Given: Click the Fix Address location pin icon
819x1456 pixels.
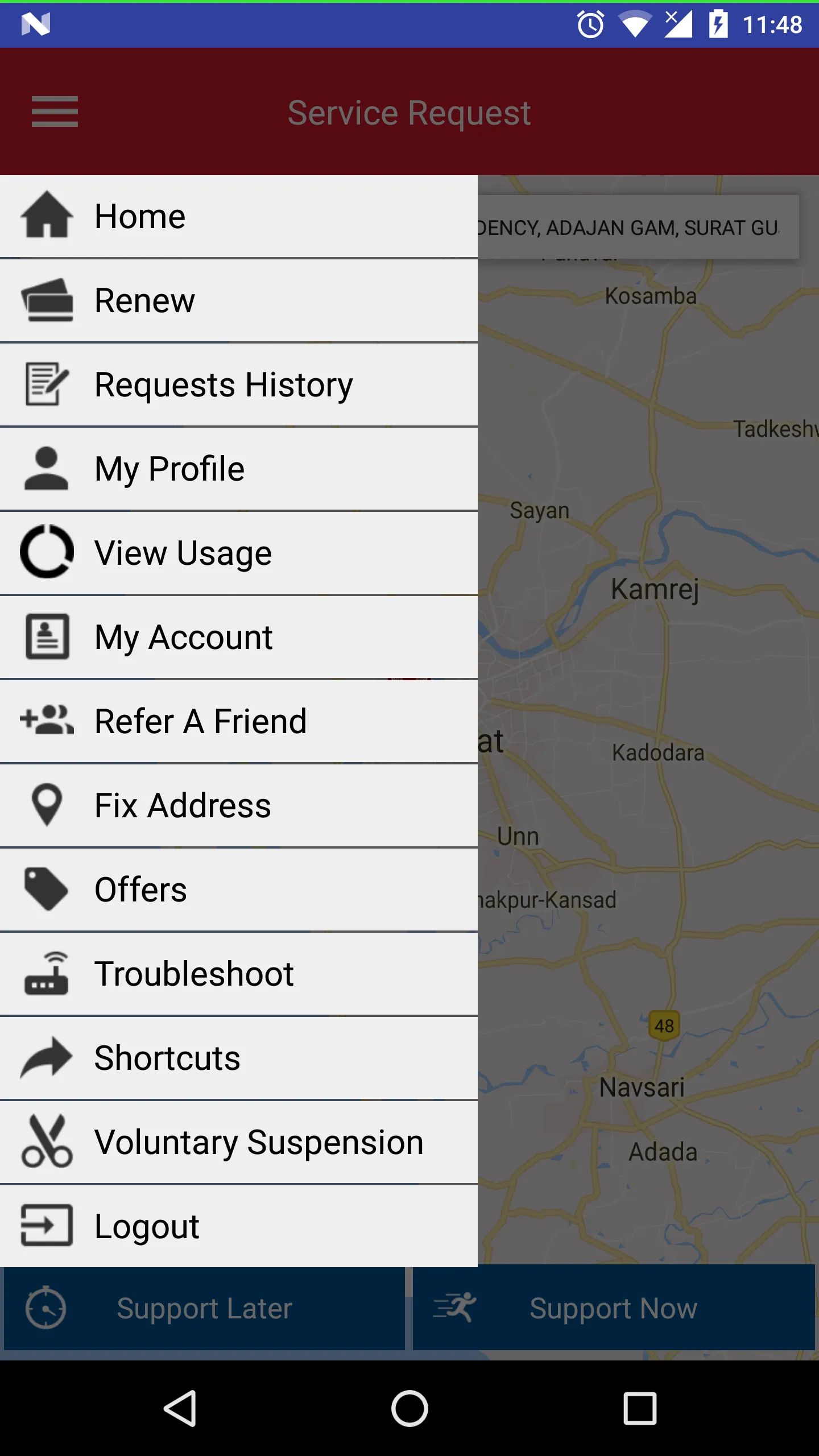Looking at the screenshot, I should [x=47, y=804].
